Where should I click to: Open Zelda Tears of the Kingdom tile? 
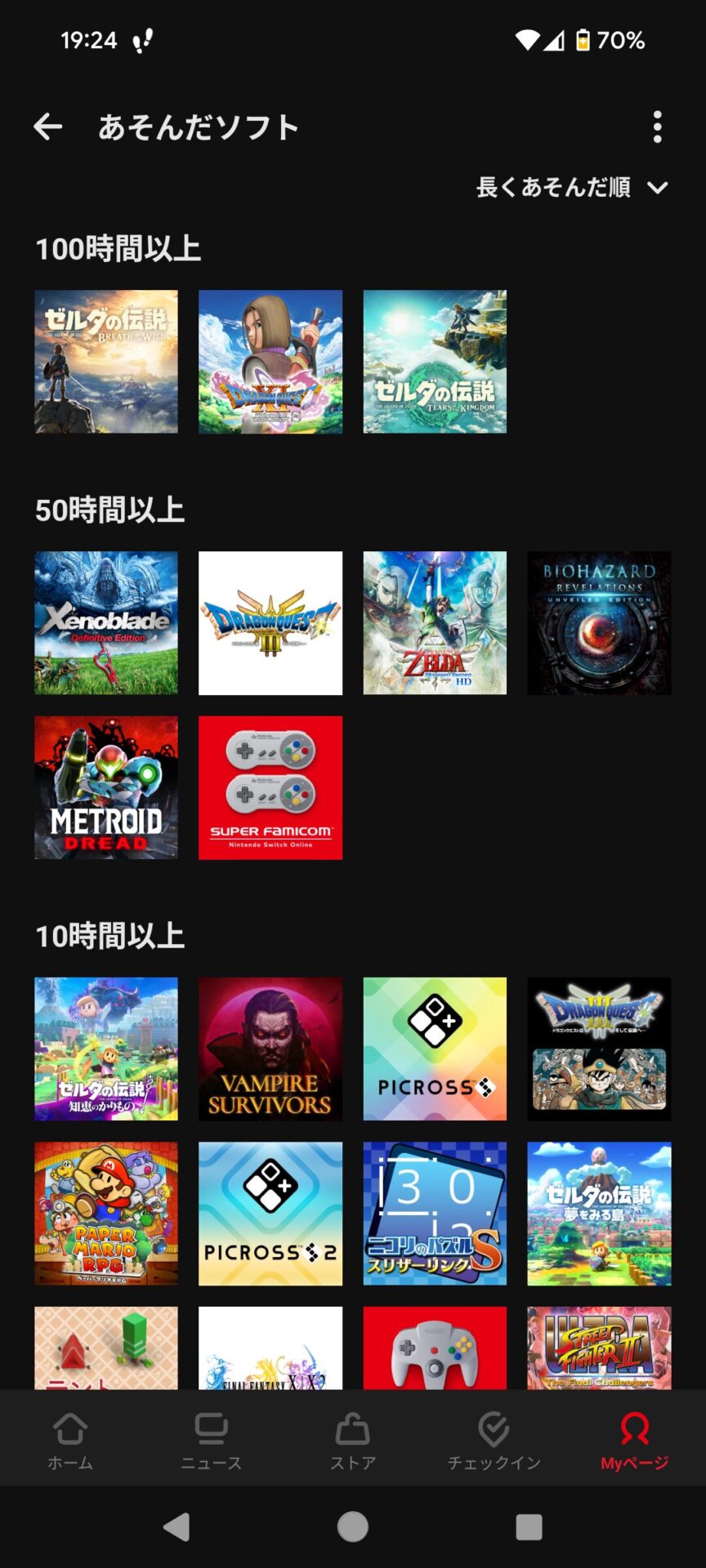[x=435, y=361]
